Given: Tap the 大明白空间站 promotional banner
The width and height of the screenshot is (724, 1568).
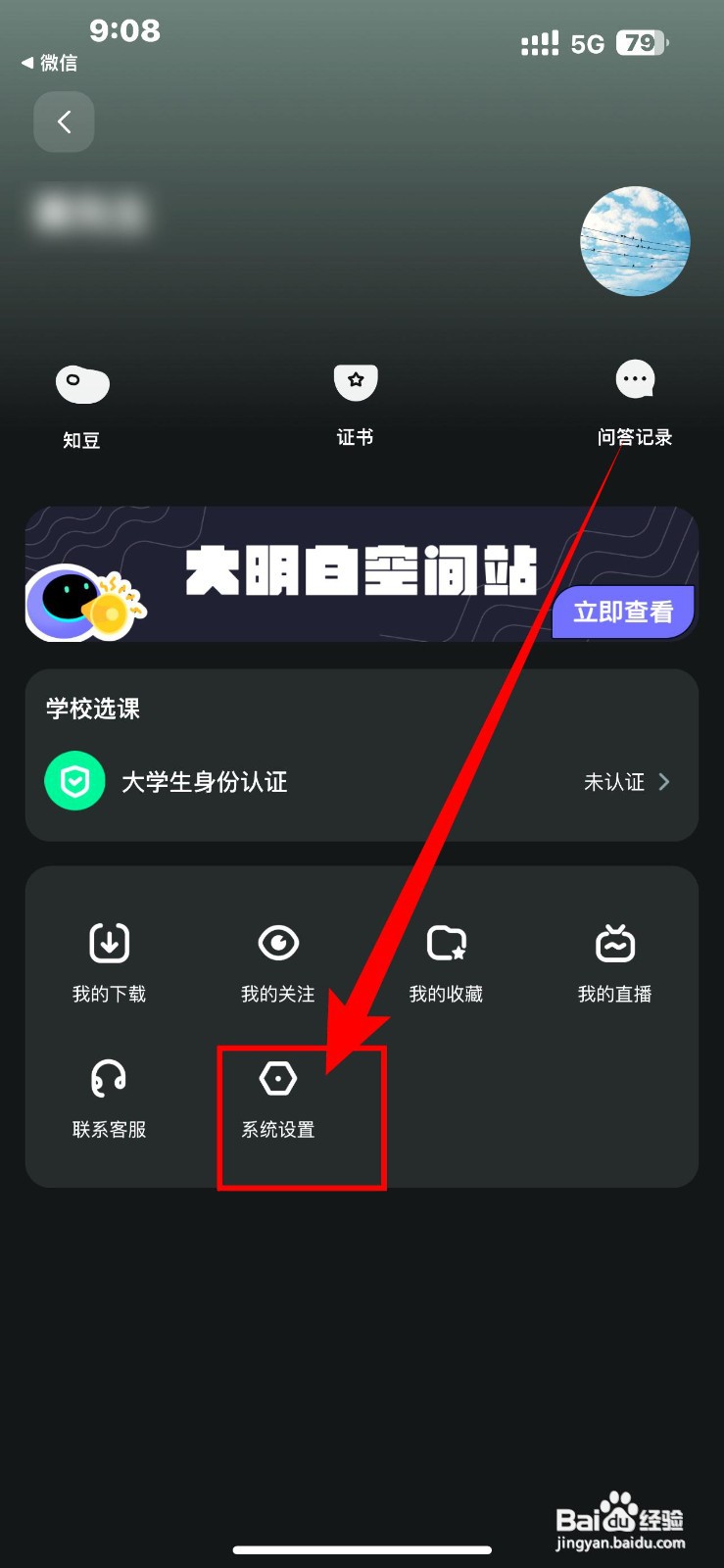Looking at the screenshot, I should pyautogui.click(x=361, y=574).
